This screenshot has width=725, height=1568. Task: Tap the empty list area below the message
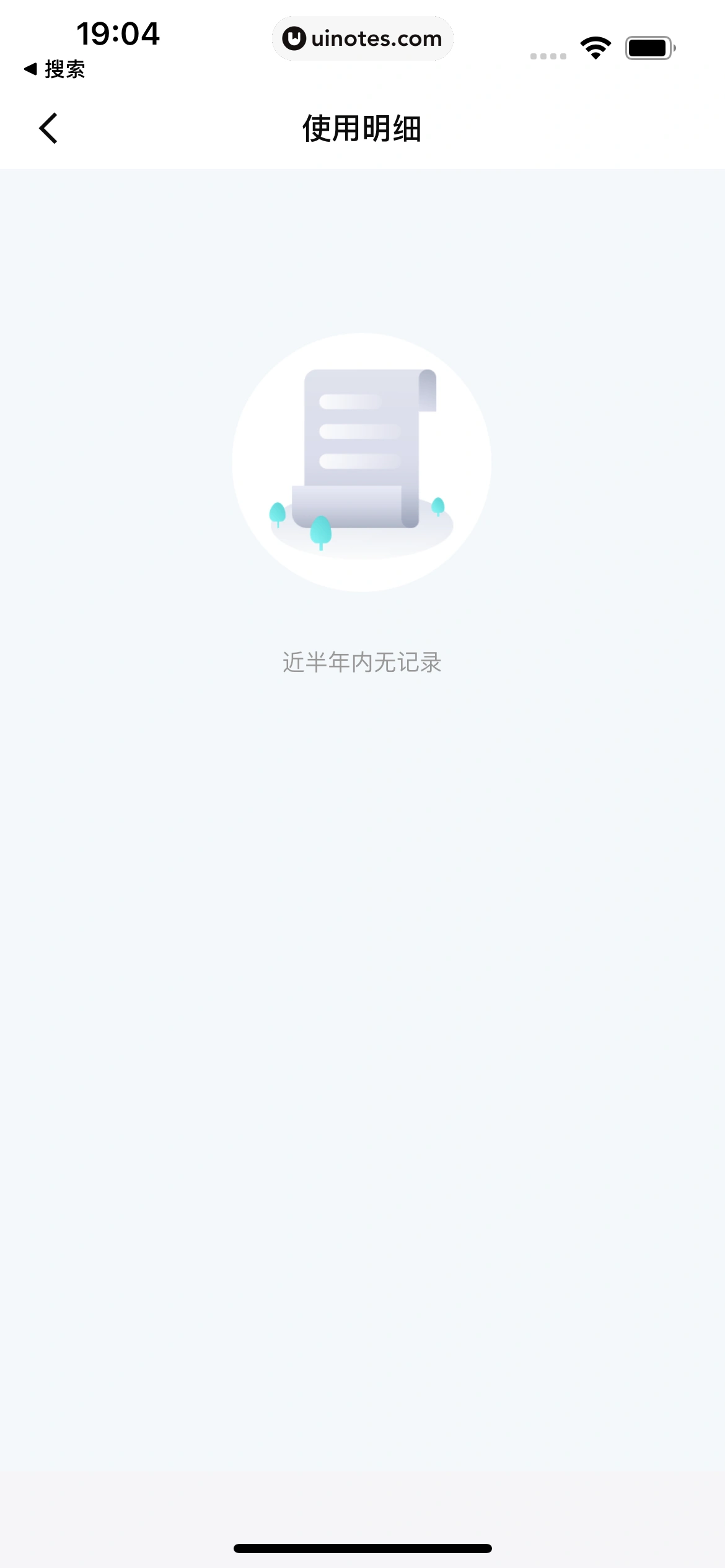pyautogui.click(x=362, y=991)
